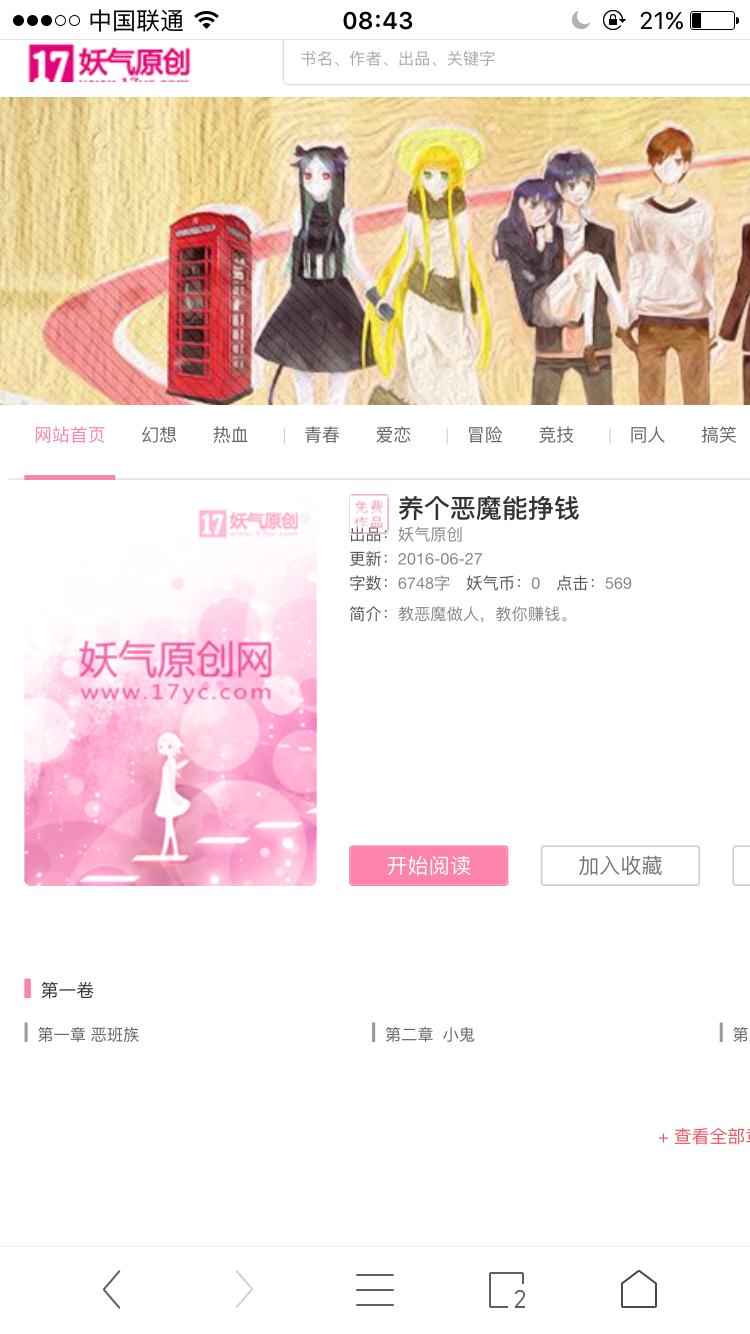Screen dimensions: 750x1334
Task: Open the 网站首页 tab
Action: [70, 435]
